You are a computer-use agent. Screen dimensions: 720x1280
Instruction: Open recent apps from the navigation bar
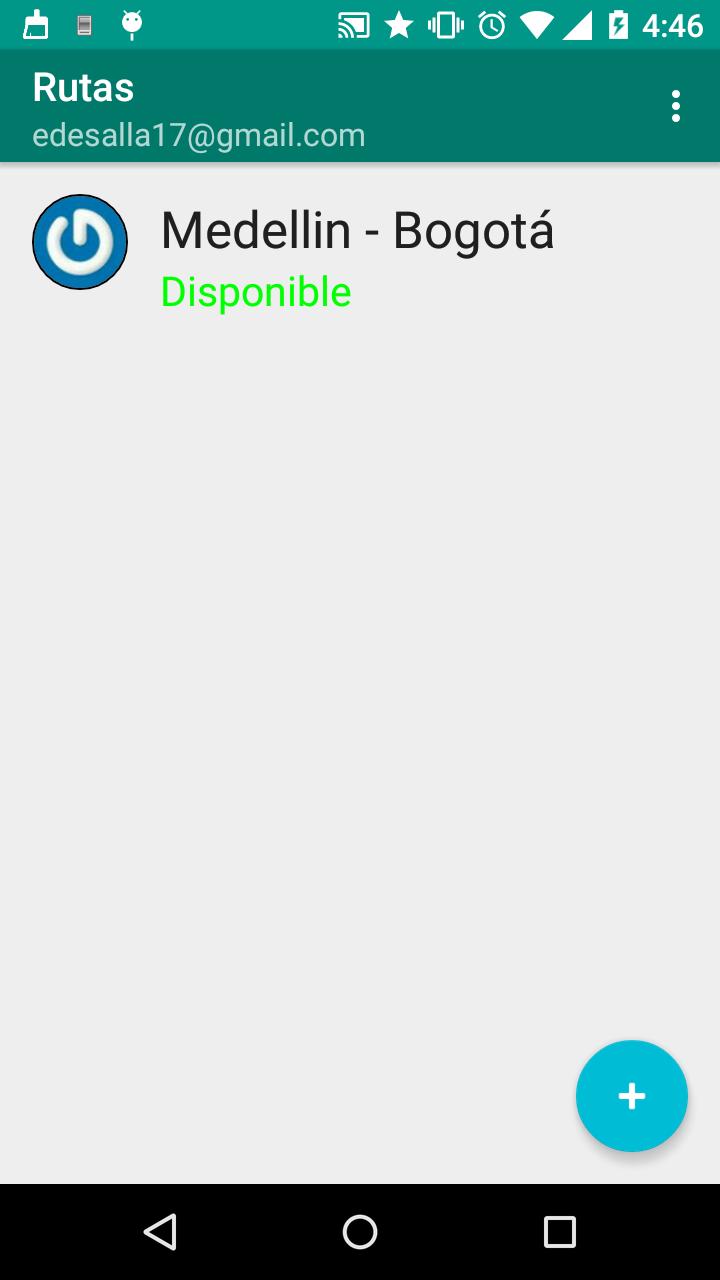coord(559,1232)
